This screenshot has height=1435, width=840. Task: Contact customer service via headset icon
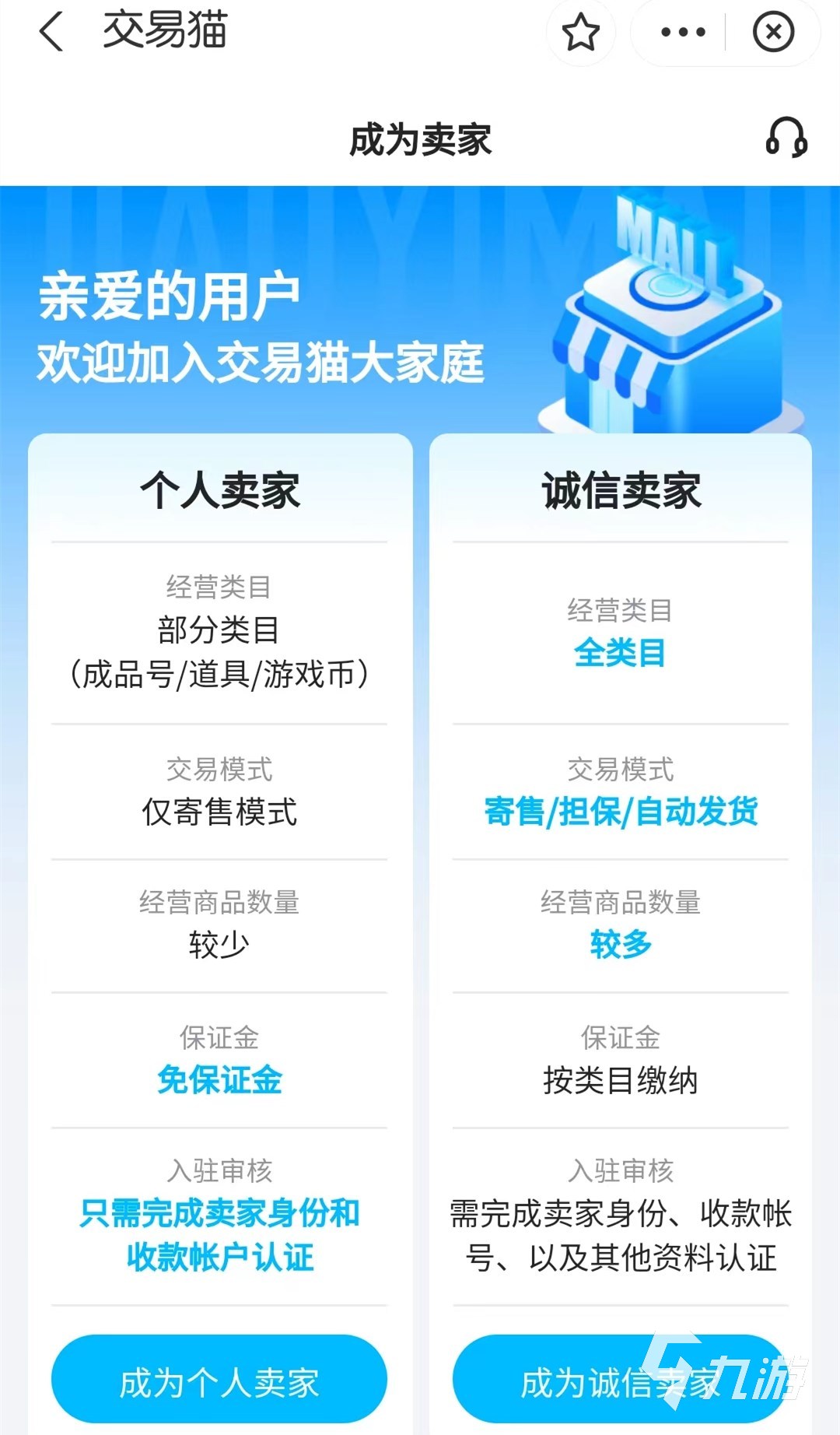(786, 139)
